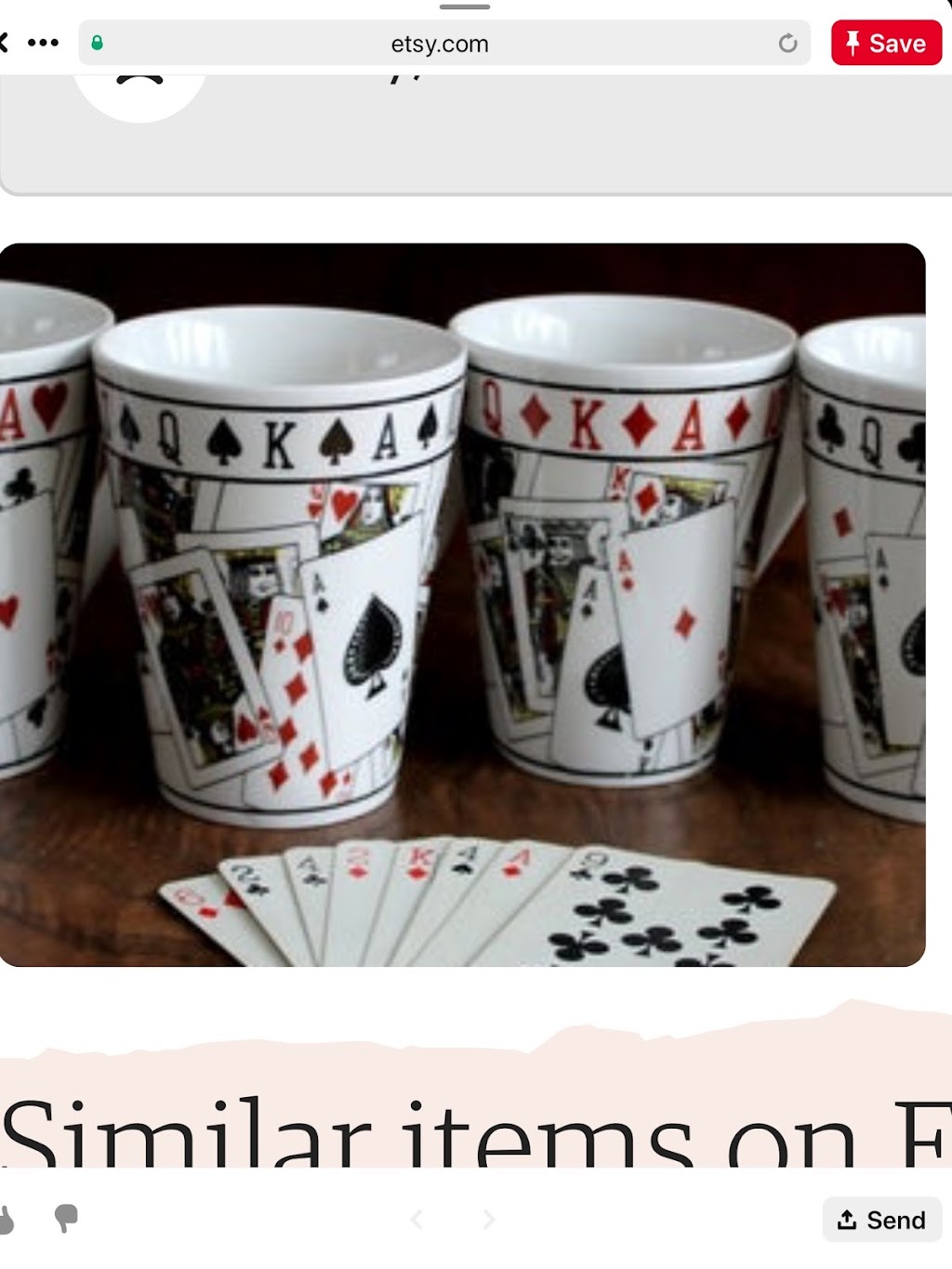Reload the etsy.com page
The image size is (952, 1269).
787,44
